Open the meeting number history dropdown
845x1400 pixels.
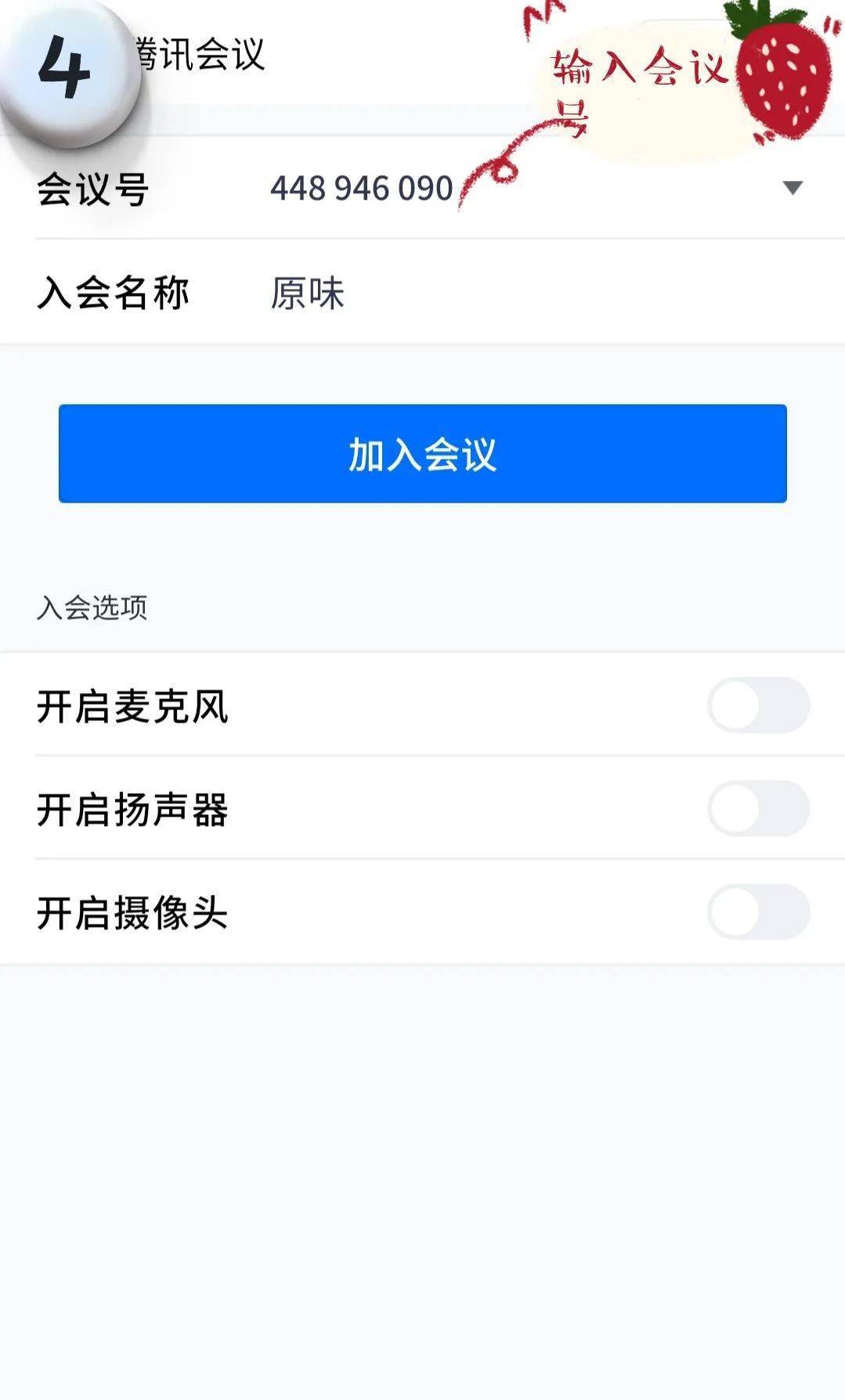click(x=793, y=188)
